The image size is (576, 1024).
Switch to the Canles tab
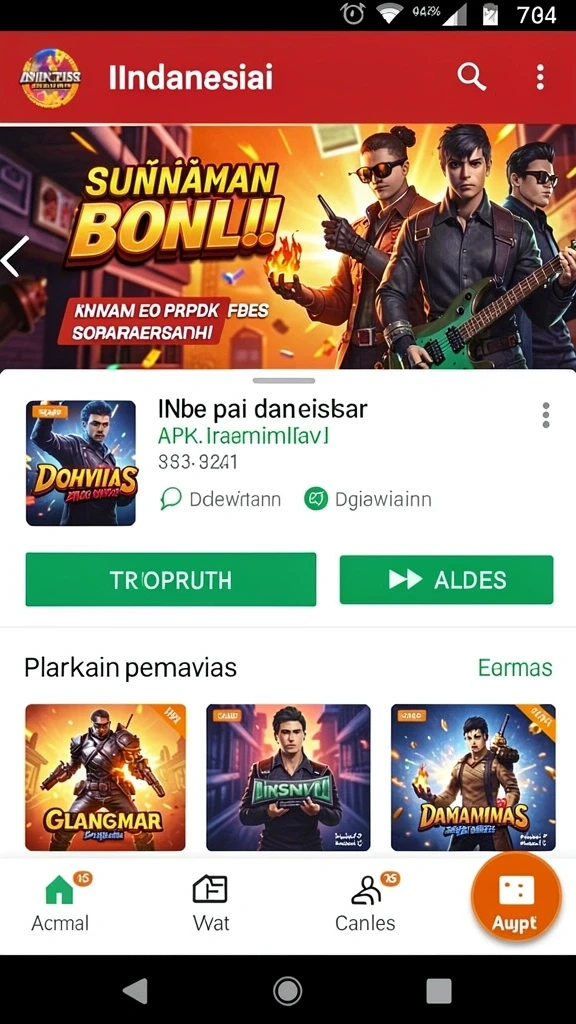tap(365, 903)
